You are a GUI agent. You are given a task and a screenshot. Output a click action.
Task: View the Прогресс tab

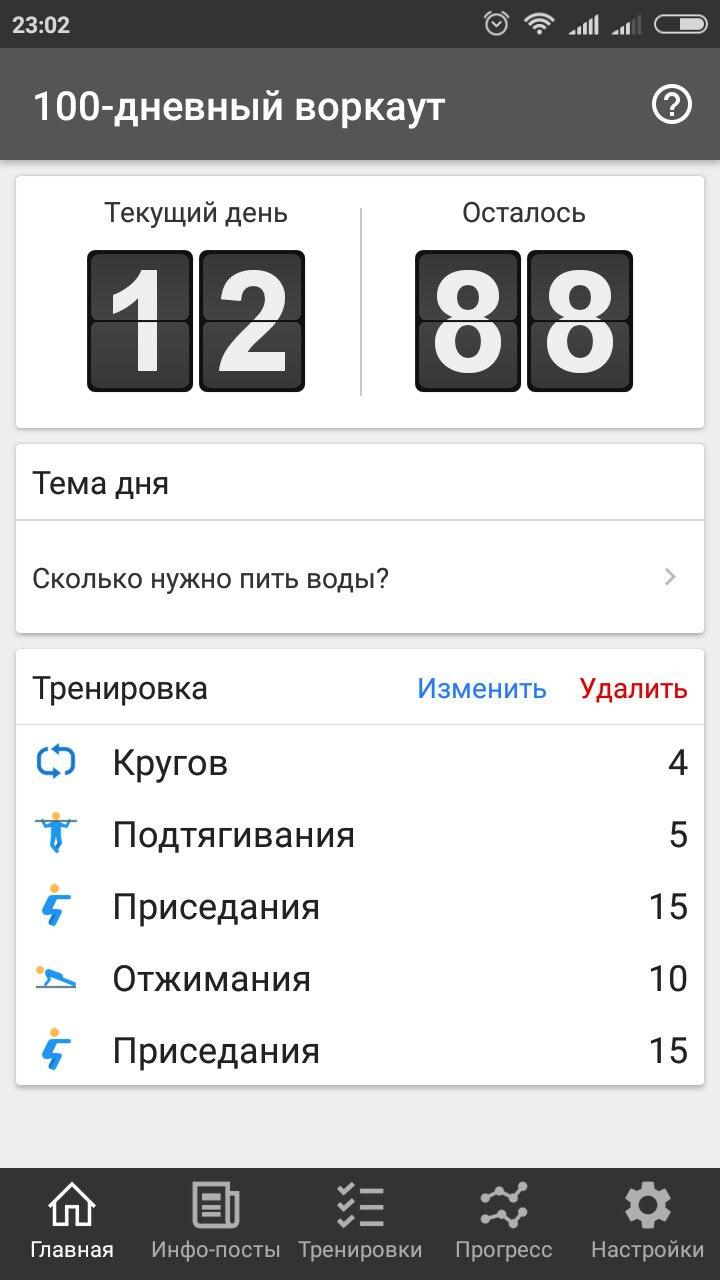[x=503, y=1222]
